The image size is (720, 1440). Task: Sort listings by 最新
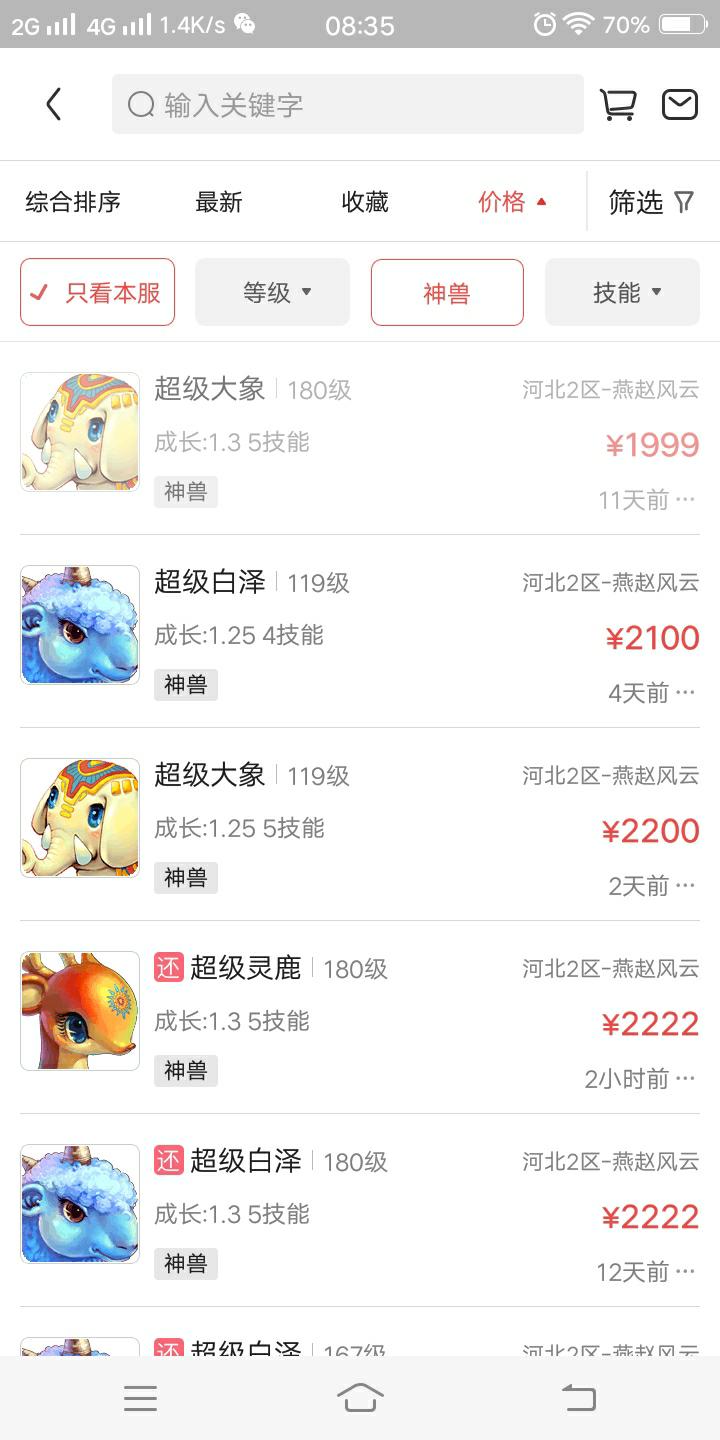click(x=219, y=202)
